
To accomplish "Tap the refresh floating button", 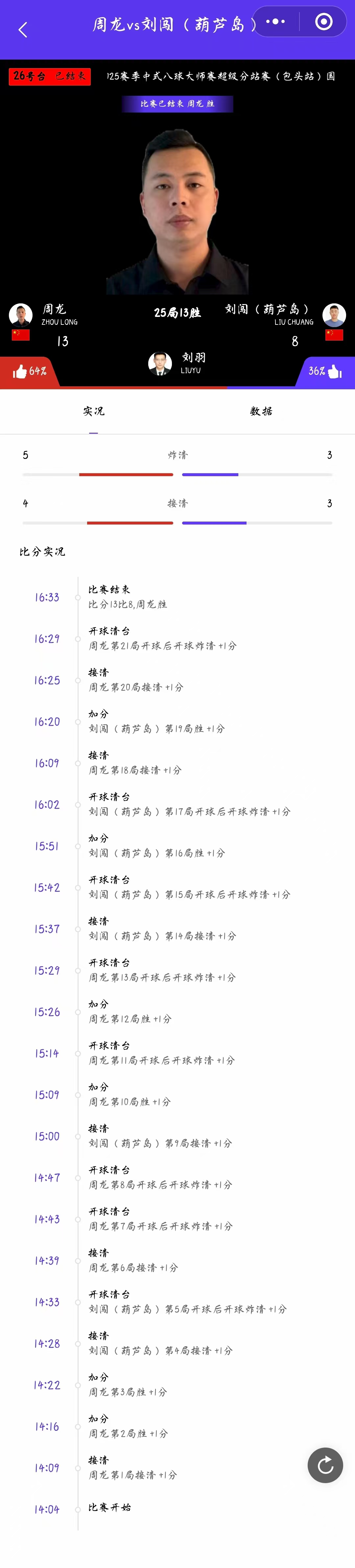I will pos(325,1465).
